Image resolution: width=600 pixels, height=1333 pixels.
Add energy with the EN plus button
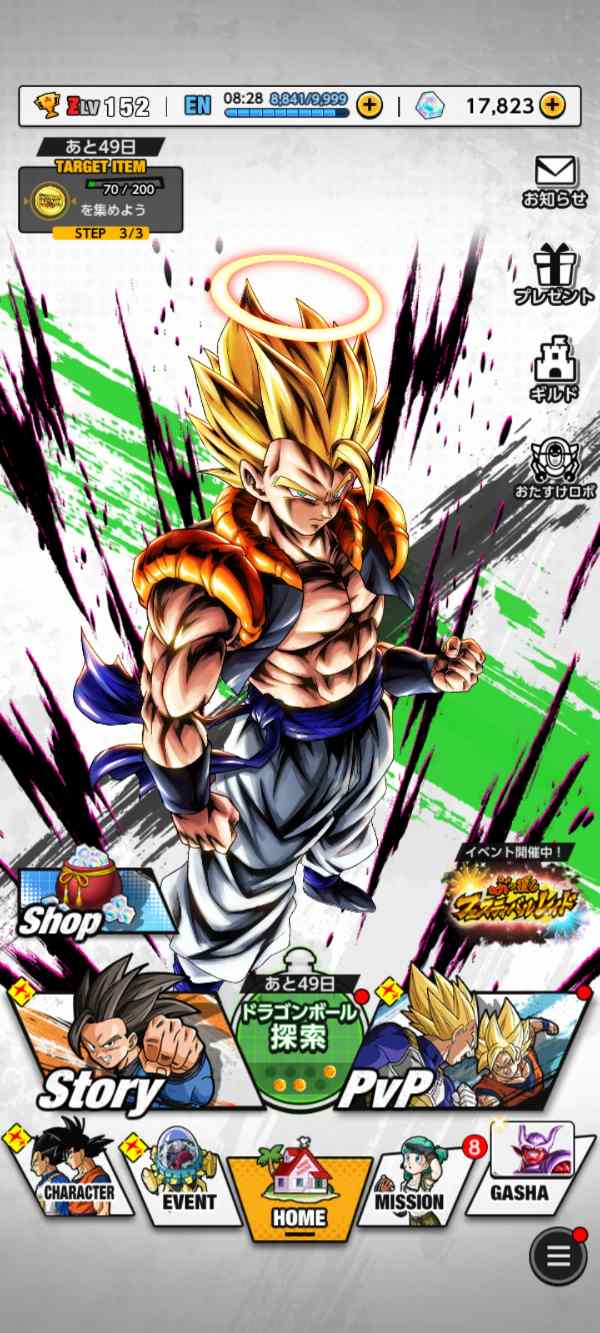(369, 105)
